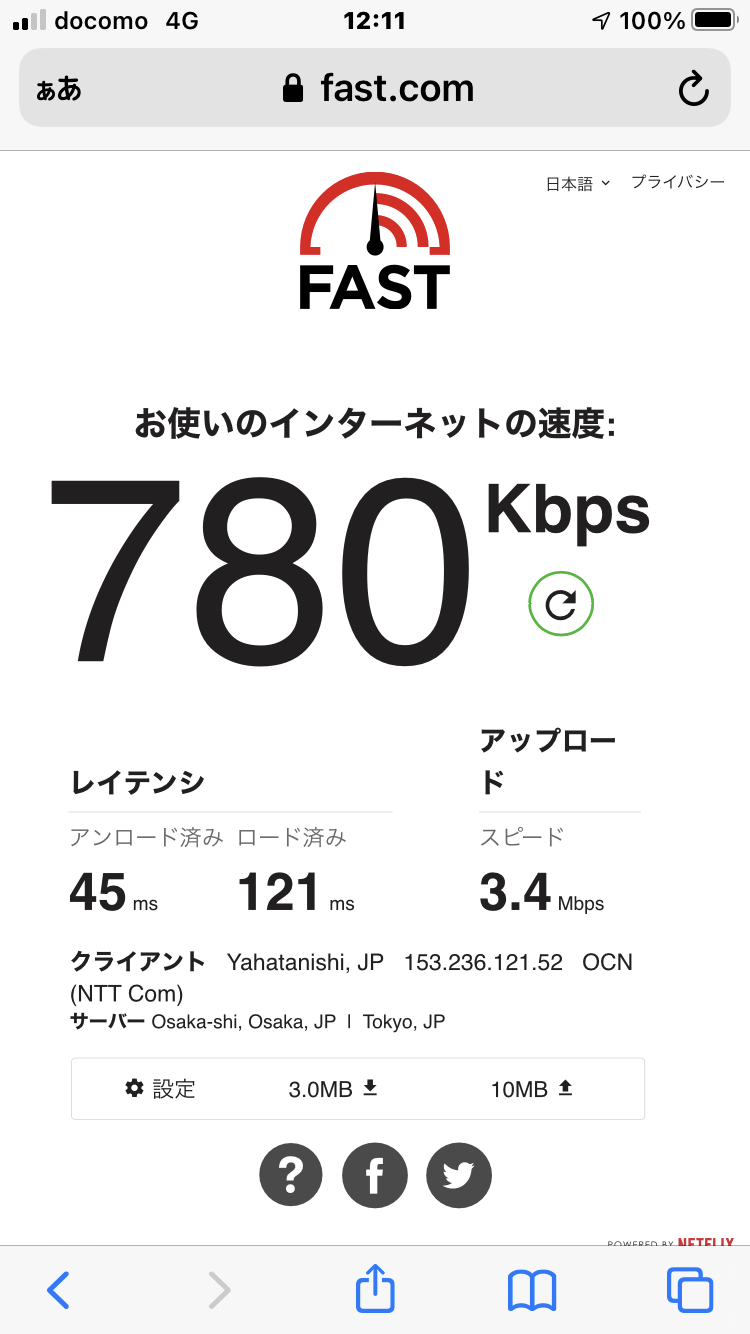
Task: Share results on Facebook
Action: 375,1175
